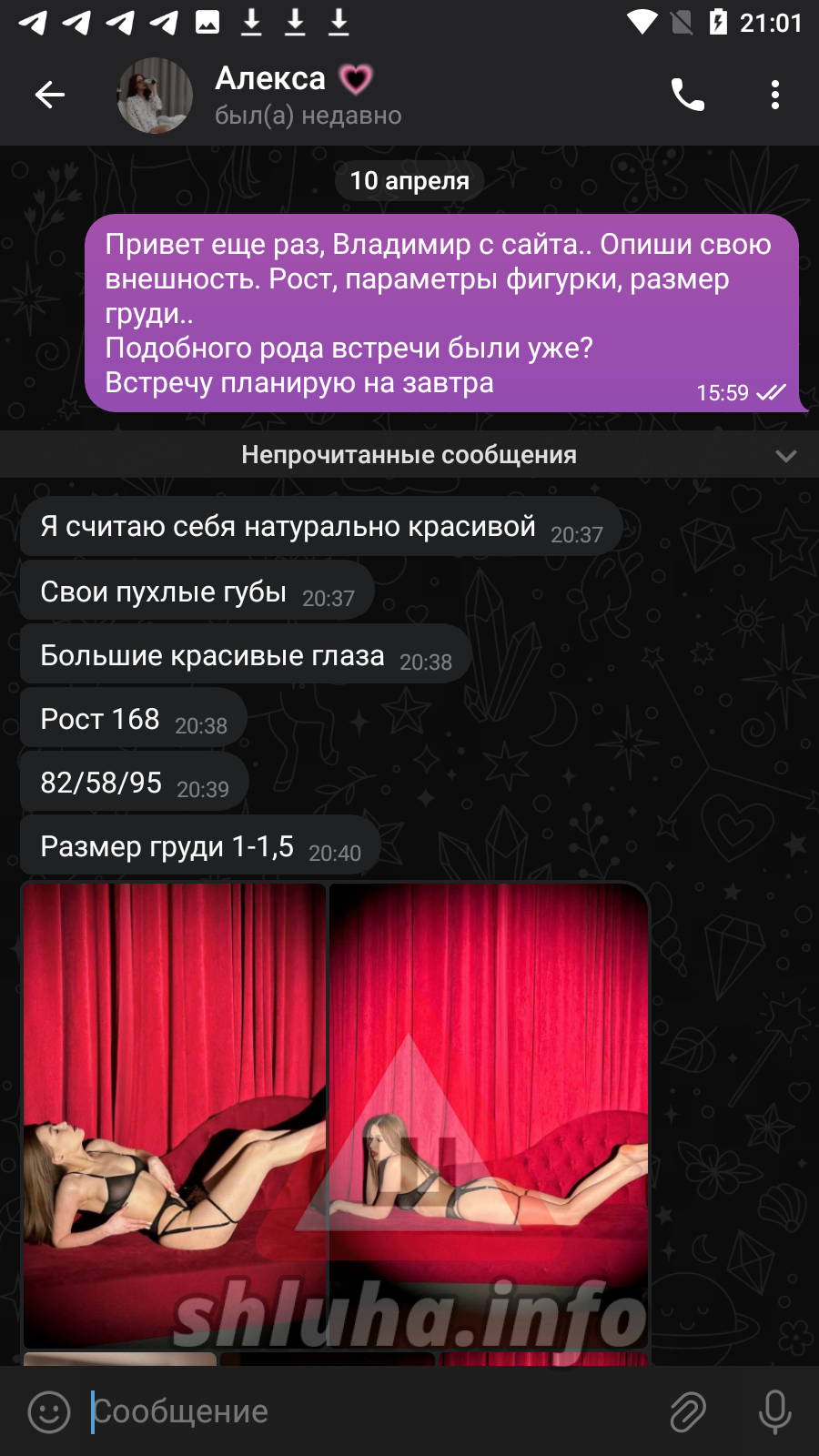
Task: Open the three-dot overflow menu
Action: click(x=774, y=95)
